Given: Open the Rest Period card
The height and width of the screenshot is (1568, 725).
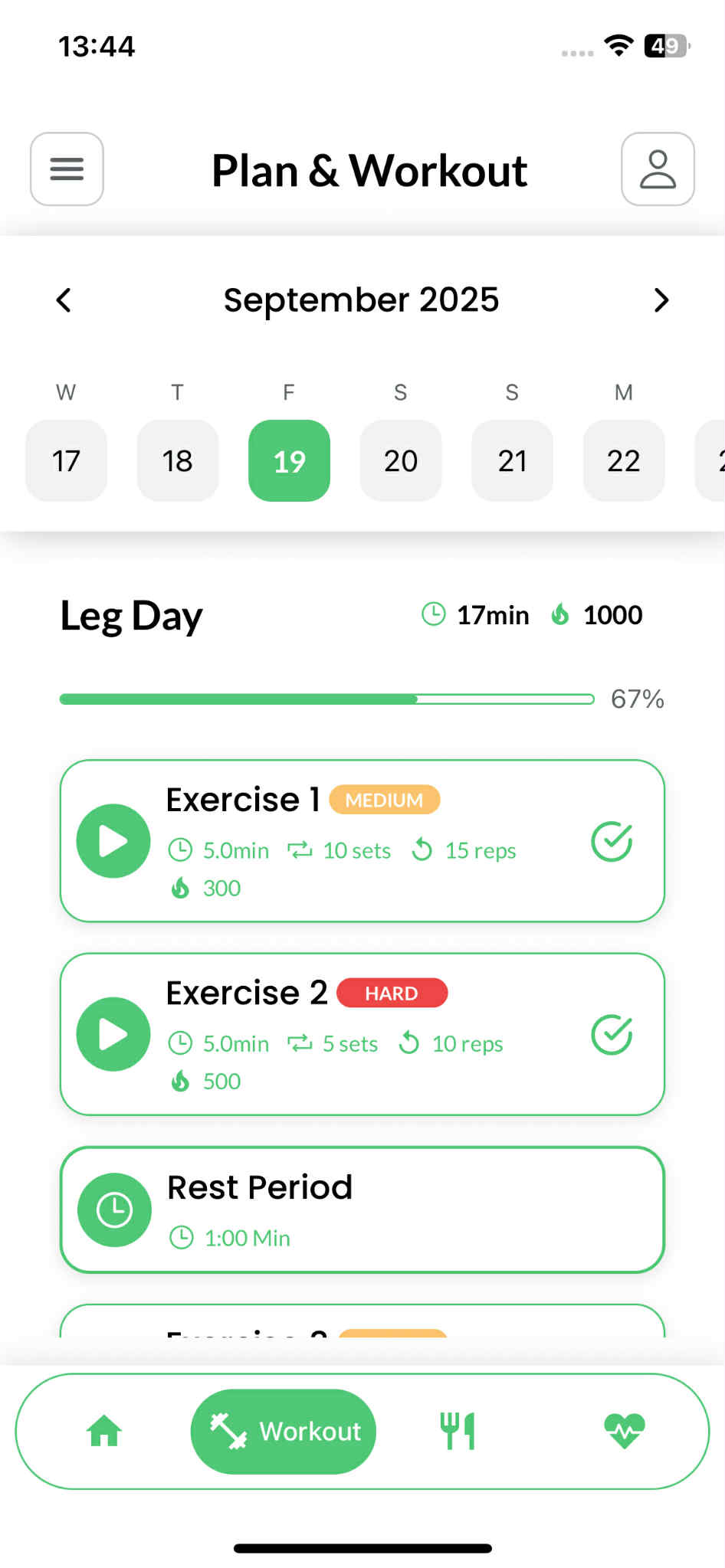Looking at the screenshot, I should point(362,1210).
